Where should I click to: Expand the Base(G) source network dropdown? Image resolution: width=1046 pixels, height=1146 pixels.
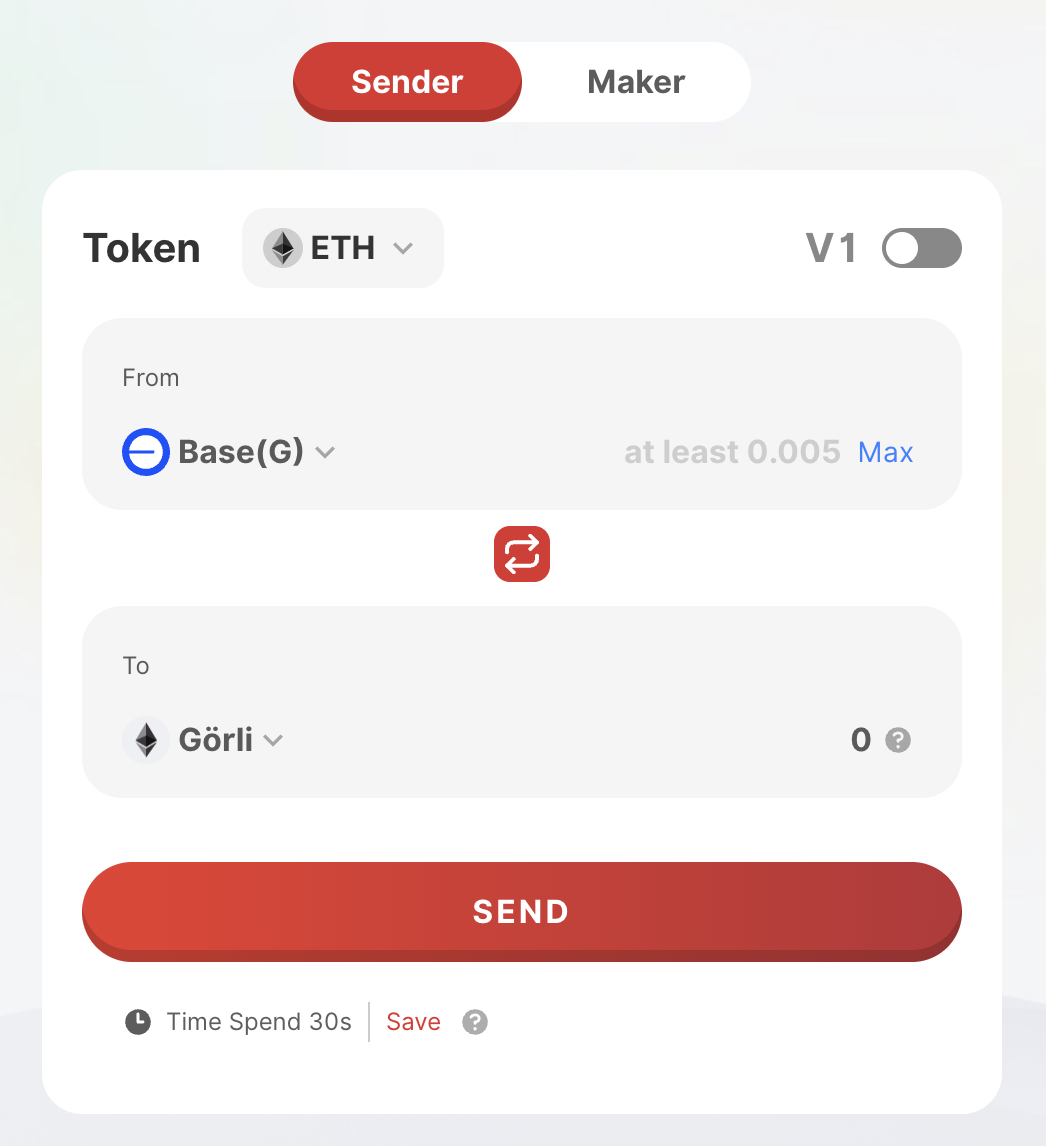[229, 453]
